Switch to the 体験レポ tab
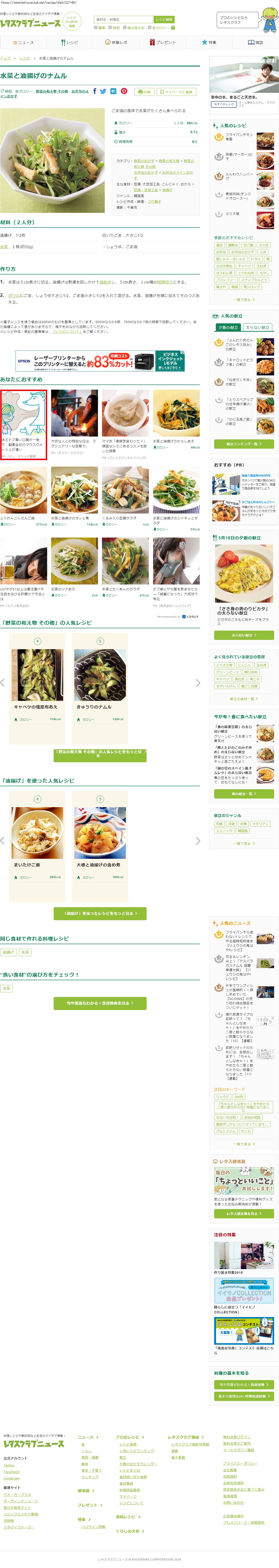This screenshot has height=1568, width=279. [116, 43]
